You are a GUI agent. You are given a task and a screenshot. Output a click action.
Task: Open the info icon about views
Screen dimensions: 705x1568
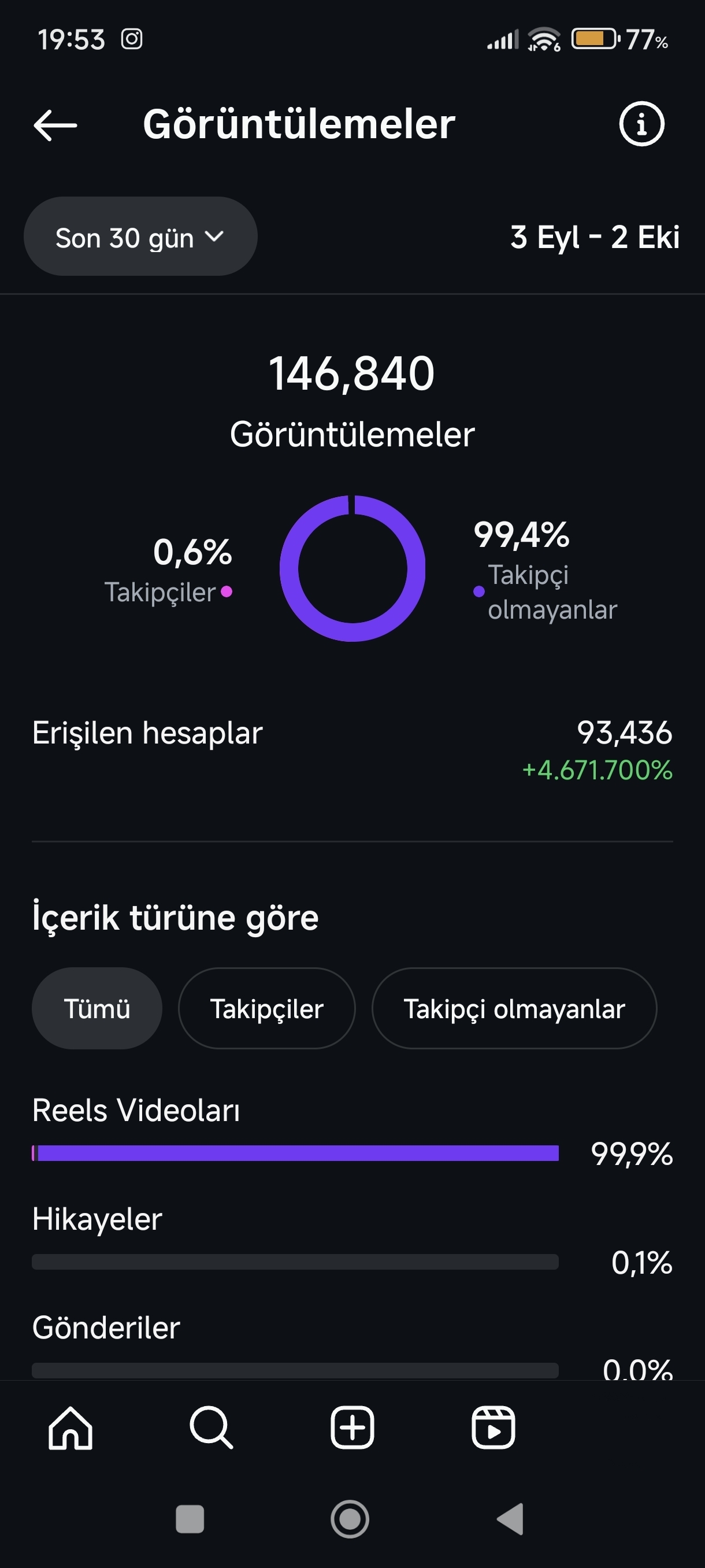641,124
